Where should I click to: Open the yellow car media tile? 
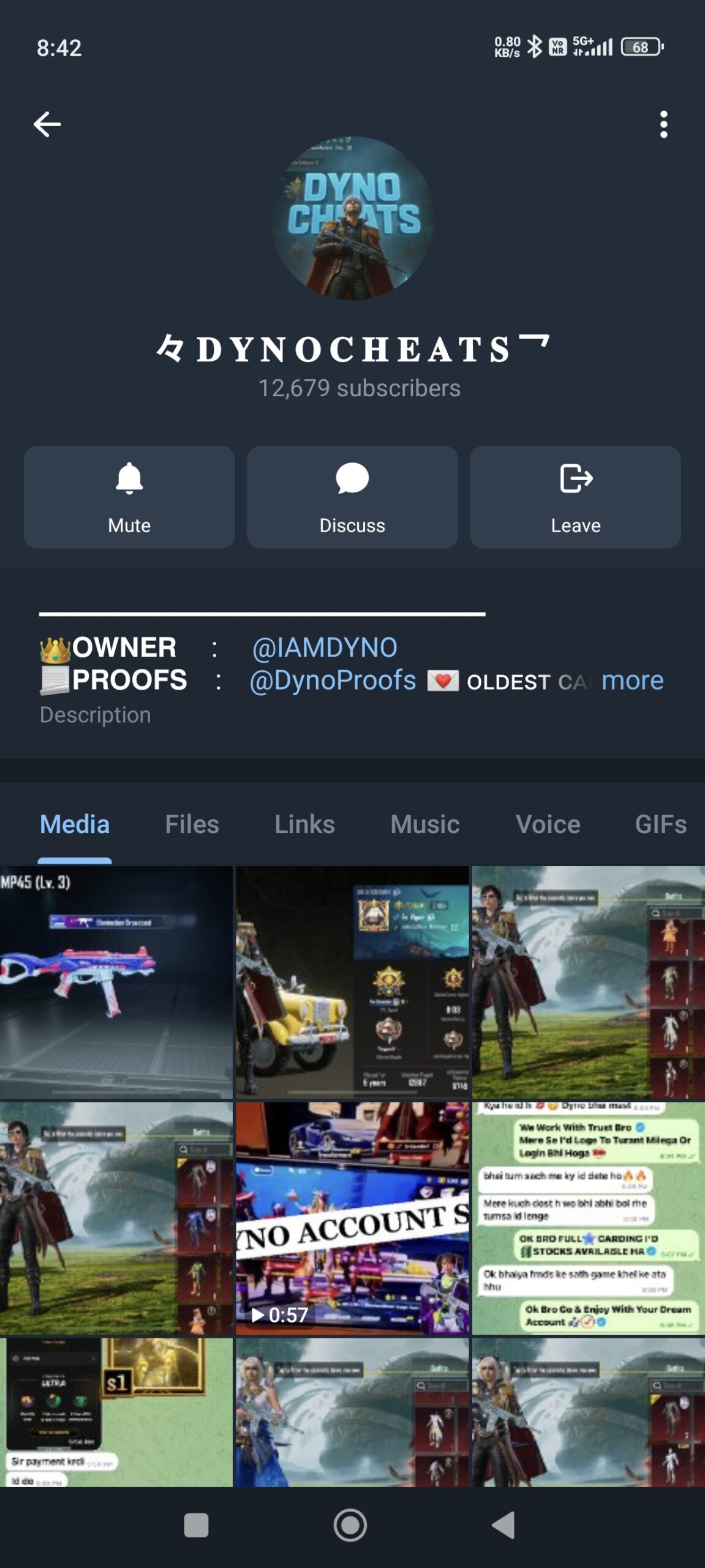(x=352, y=981)
